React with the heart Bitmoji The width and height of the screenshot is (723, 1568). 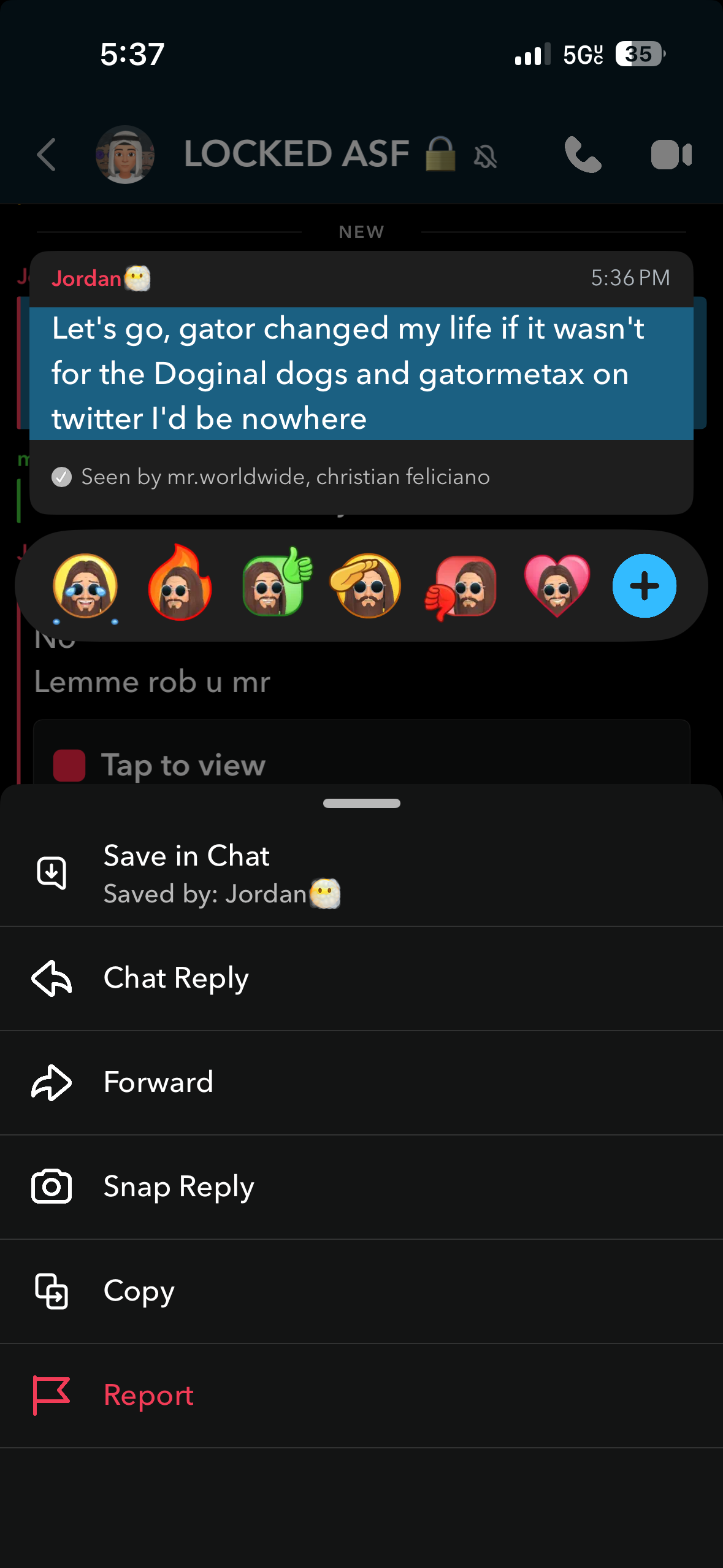pyautogui.click(x=557, y=585)
